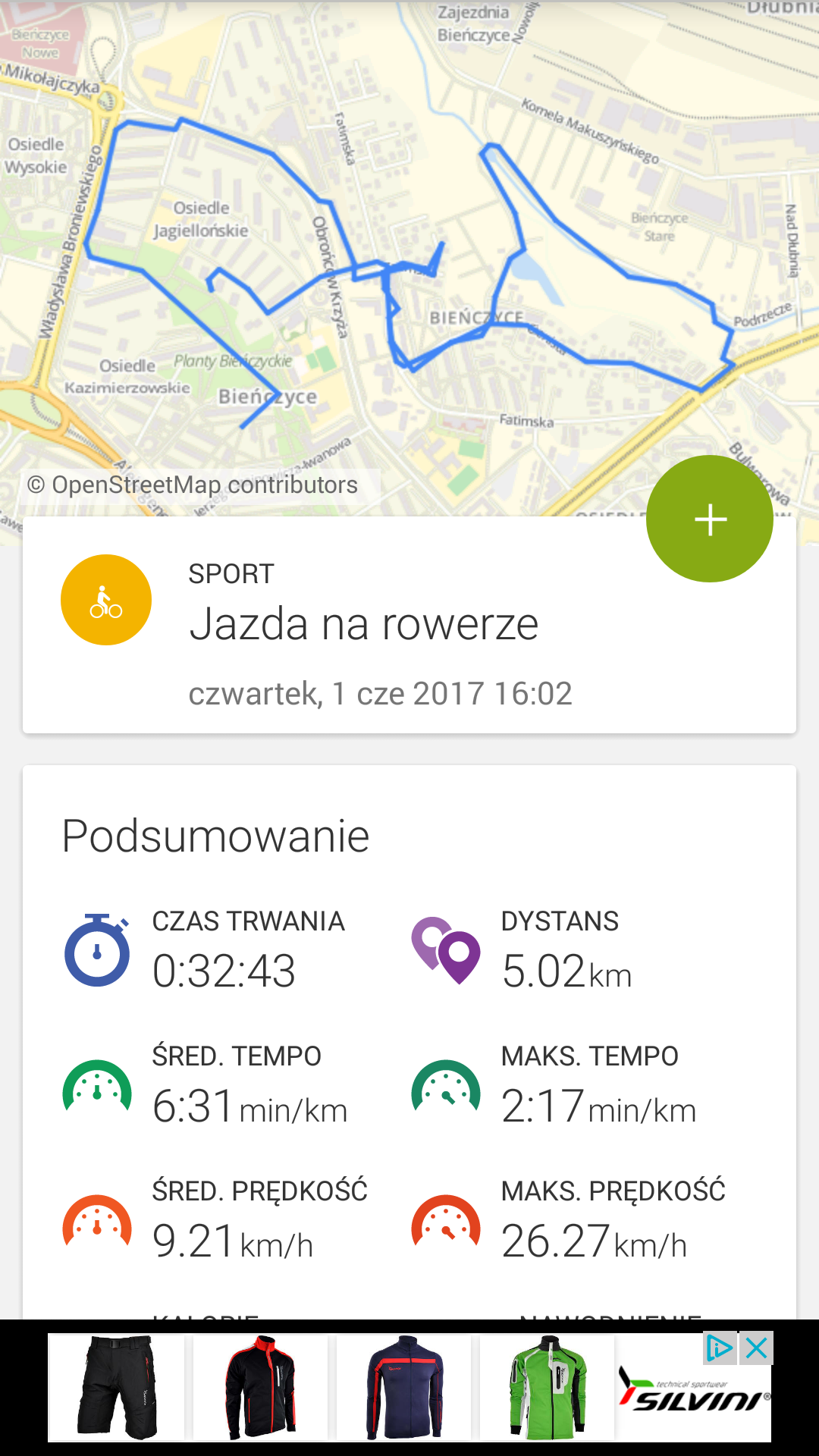
Task: Close the Silvini ad banner
Action: 757,1348
